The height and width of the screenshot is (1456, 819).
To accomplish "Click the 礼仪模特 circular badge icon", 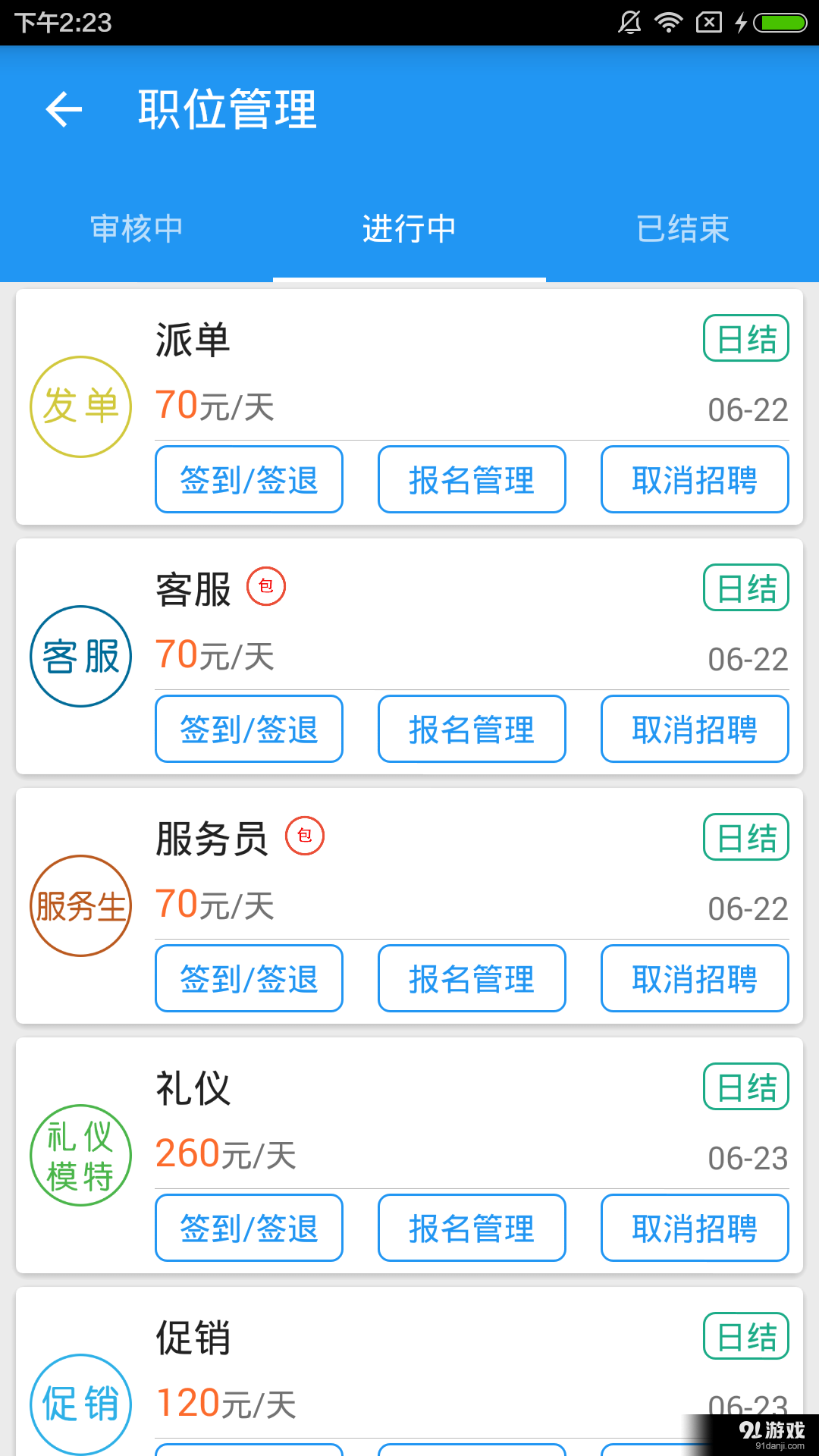I will coord(80,1153).
